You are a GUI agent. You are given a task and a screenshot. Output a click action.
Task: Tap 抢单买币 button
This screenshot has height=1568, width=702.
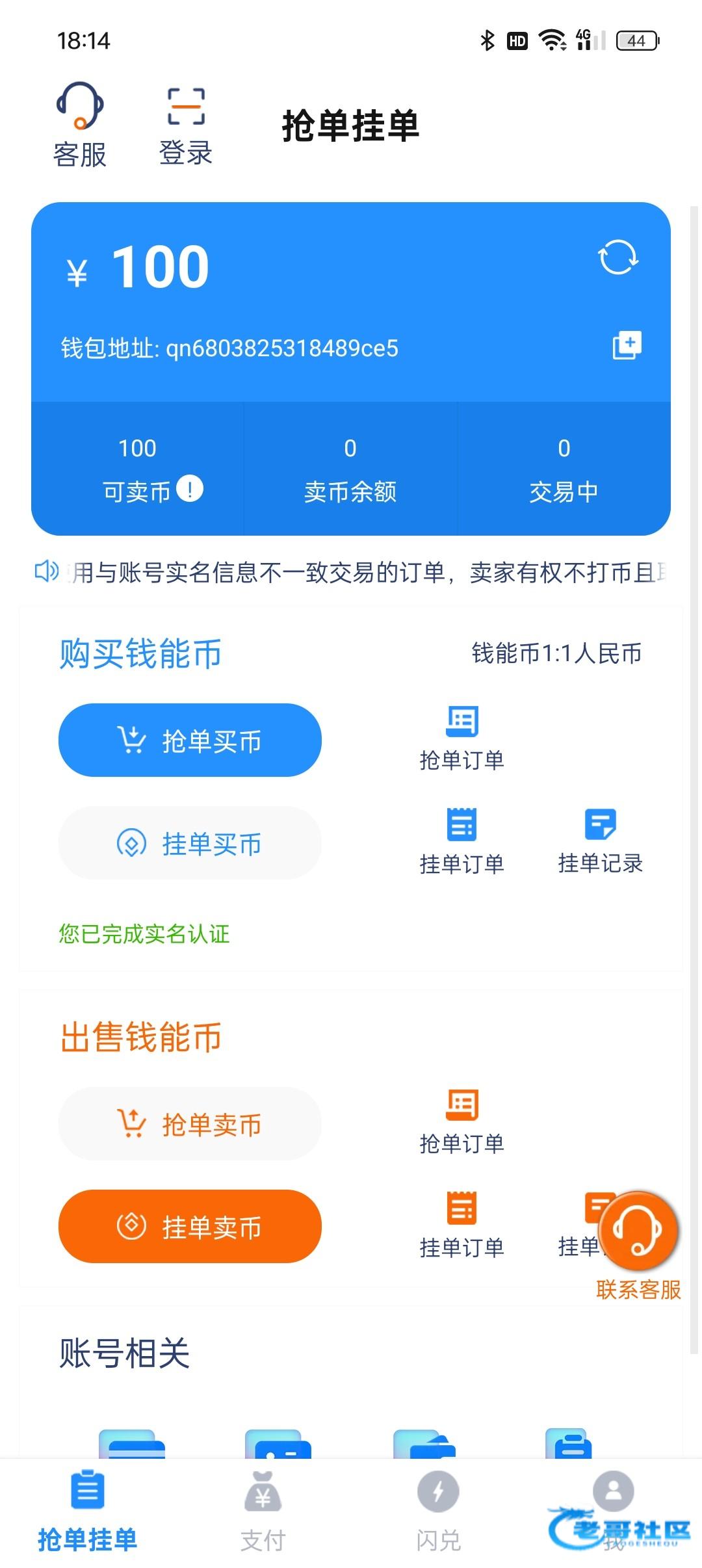pyautogui.click(x=190, y=740)
